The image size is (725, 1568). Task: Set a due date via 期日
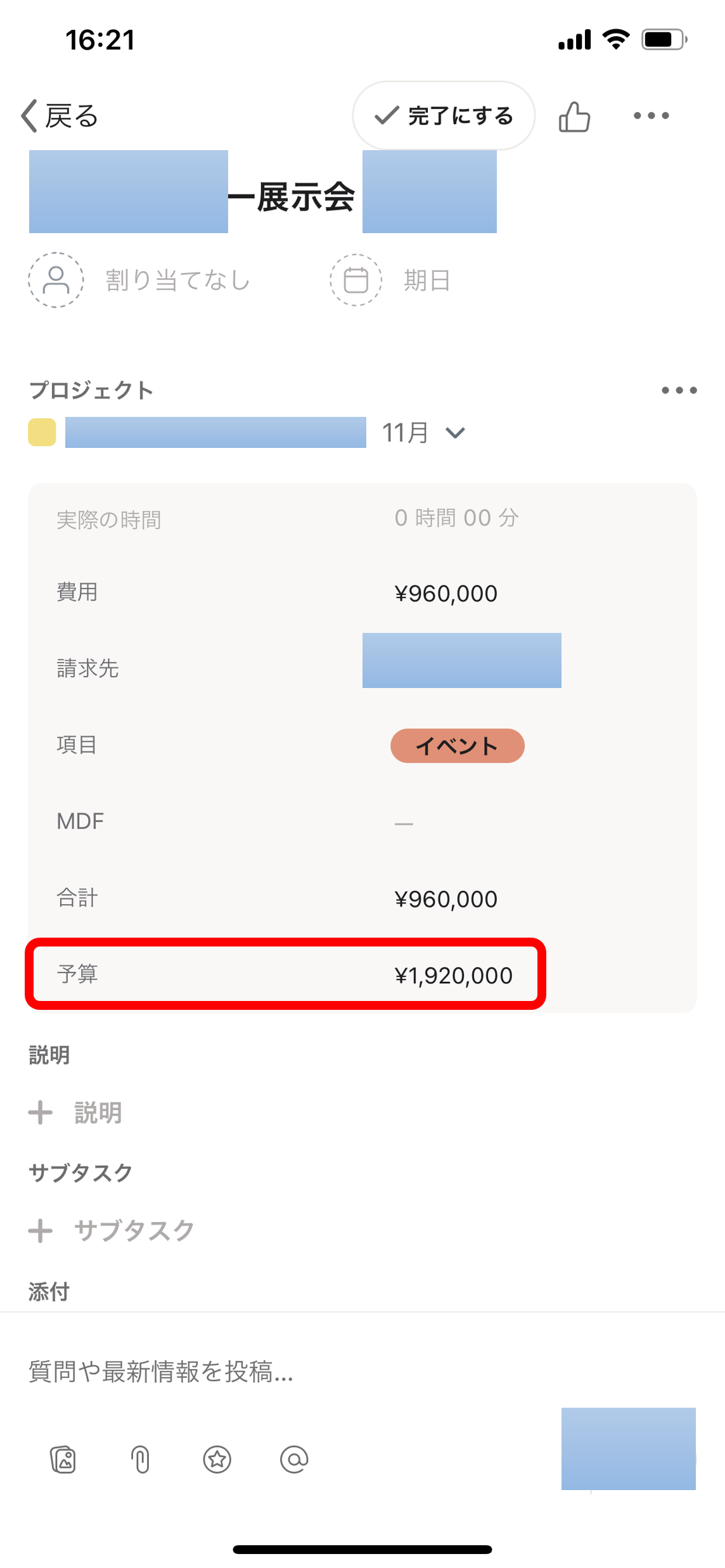click(390, 280)
